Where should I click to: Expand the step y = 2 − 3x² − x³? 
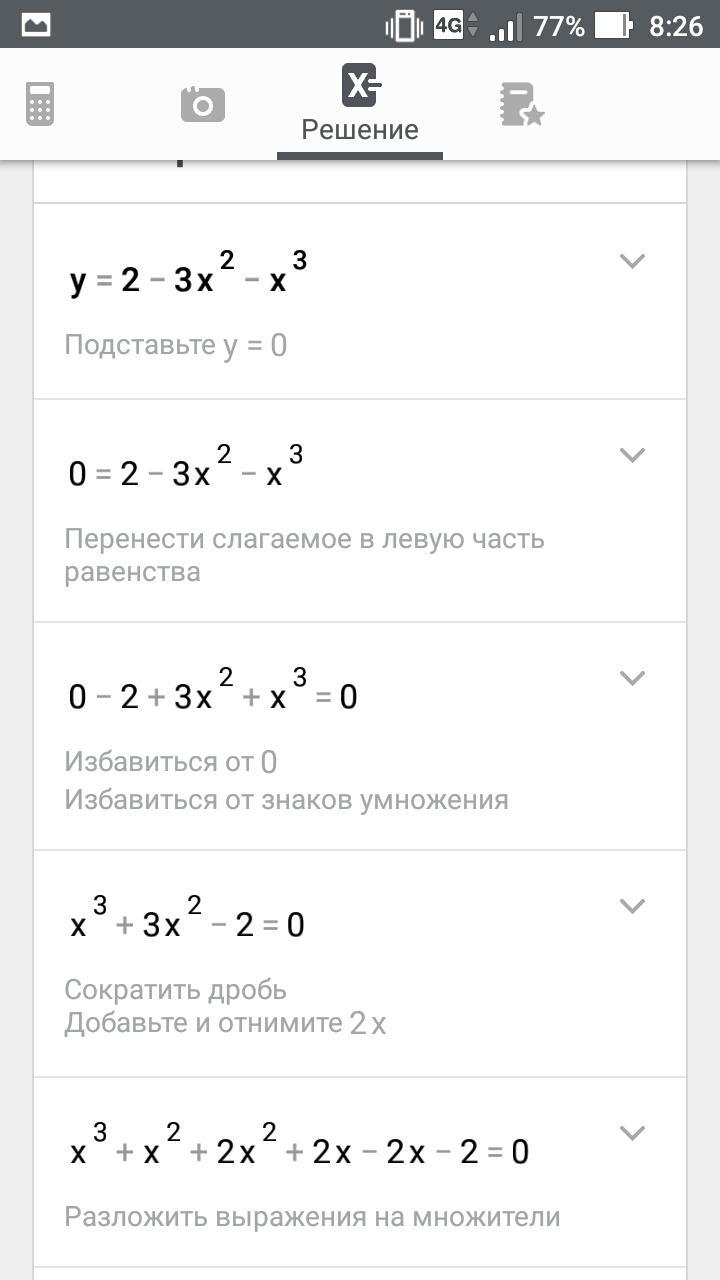[x=632, y=261]
